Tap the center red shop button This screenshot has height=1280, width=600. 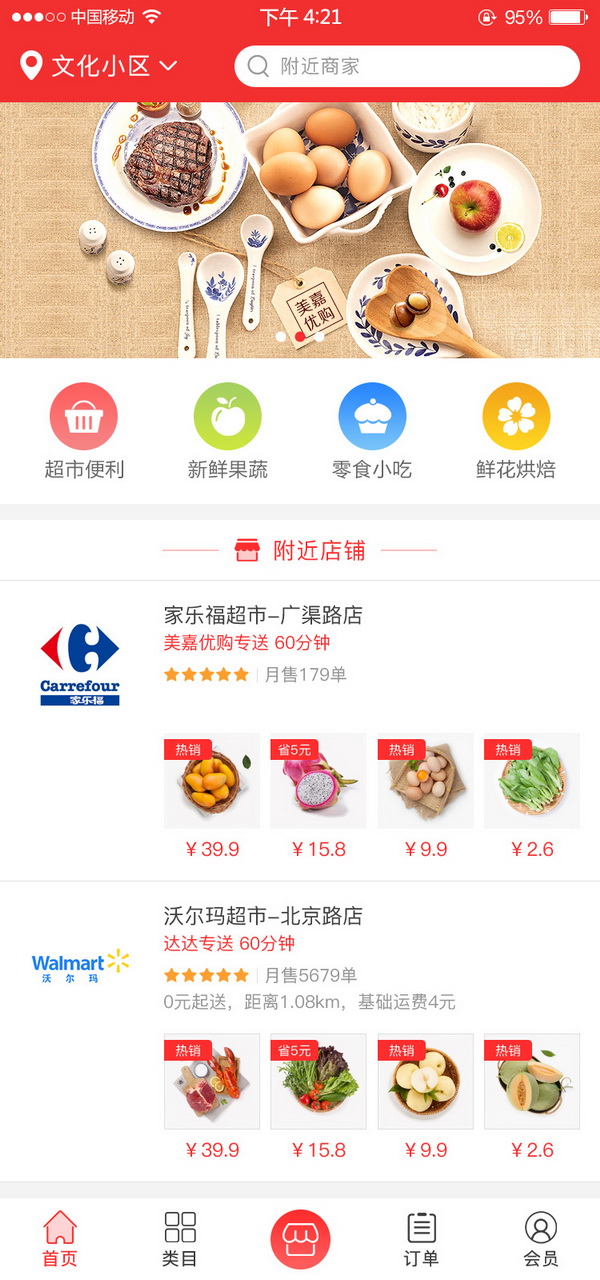pos(300,1238)
